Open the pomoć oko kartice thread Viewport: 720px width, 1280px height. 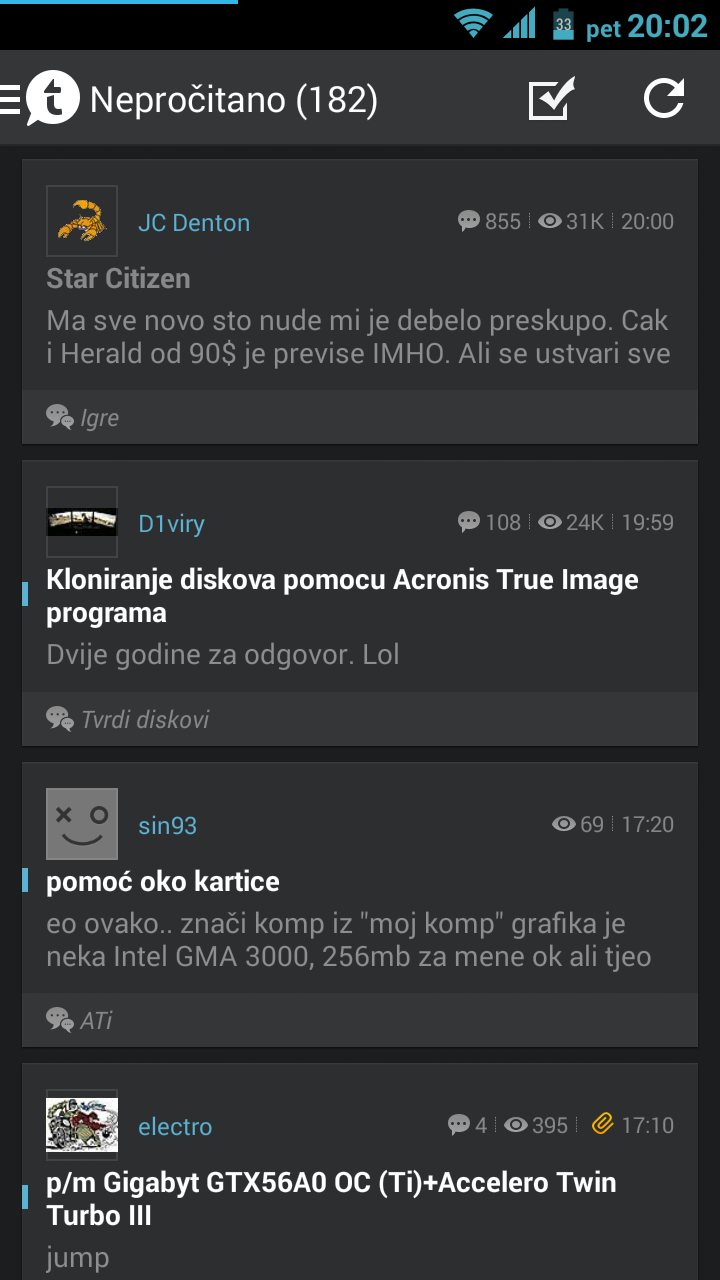(163, 882)
